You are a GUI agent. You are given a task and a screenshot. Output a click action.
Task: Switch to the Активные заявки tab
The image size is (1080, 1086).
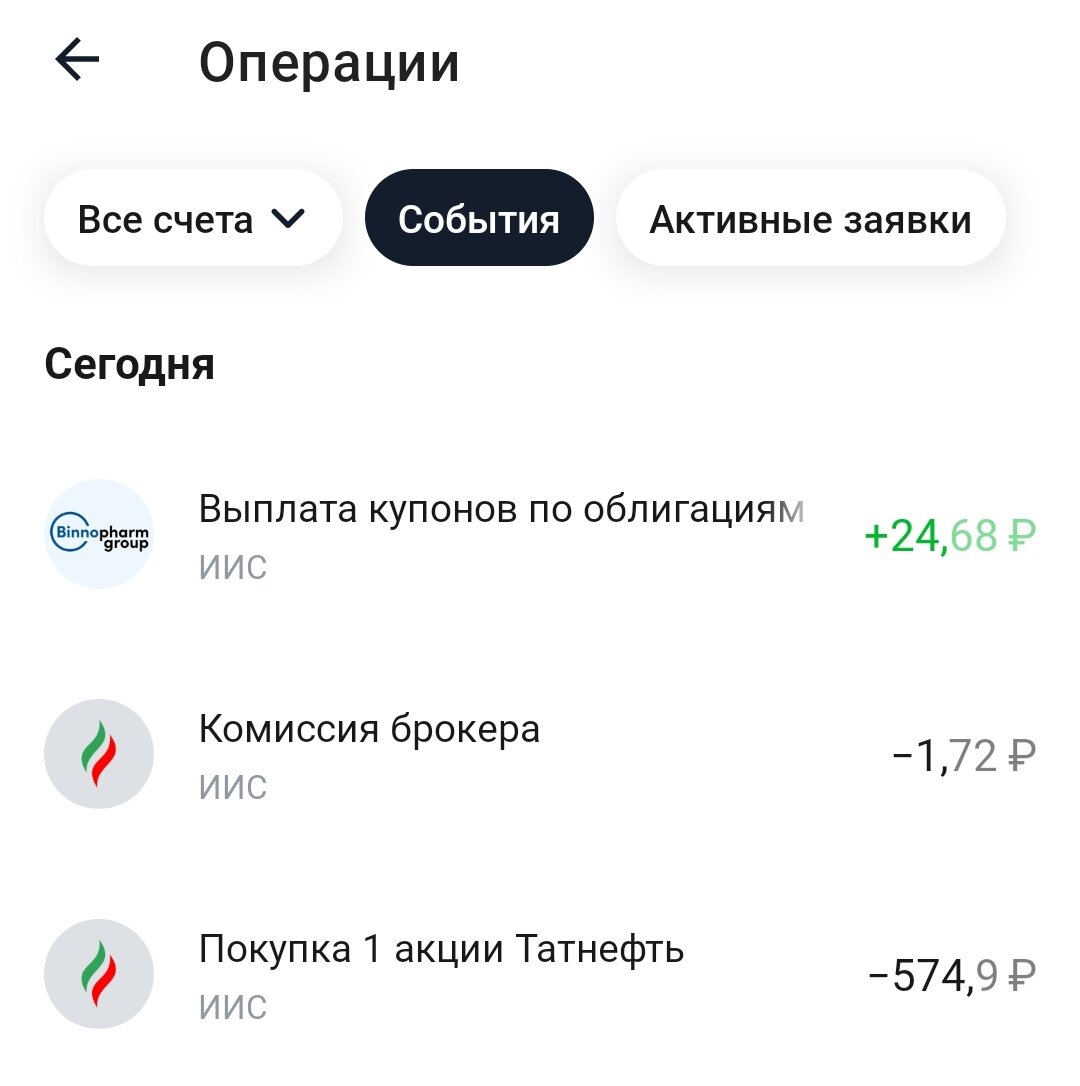[x=810, y=217]
